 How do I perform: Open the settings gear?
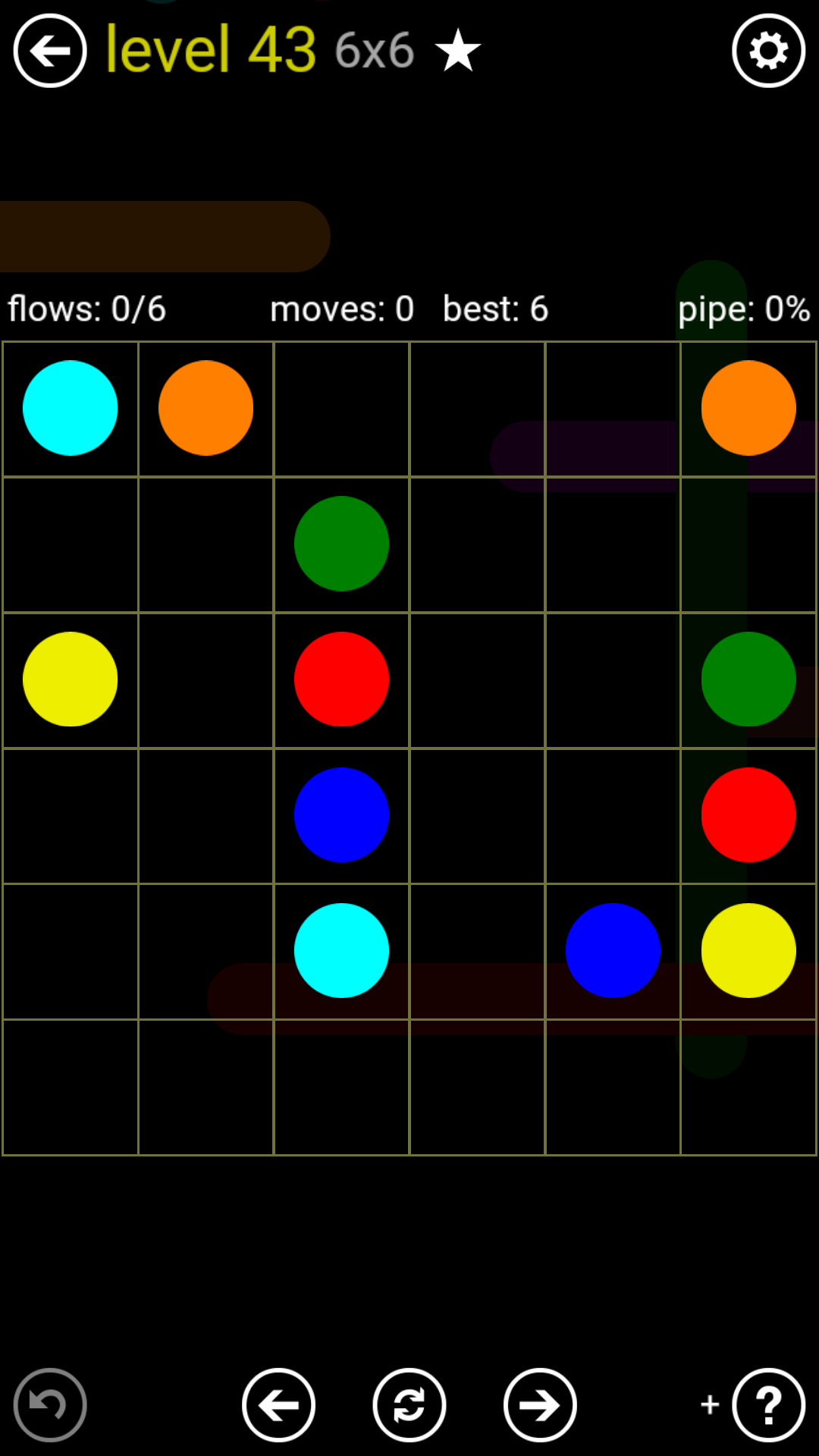pyautogui.click(x=768, y=51)
